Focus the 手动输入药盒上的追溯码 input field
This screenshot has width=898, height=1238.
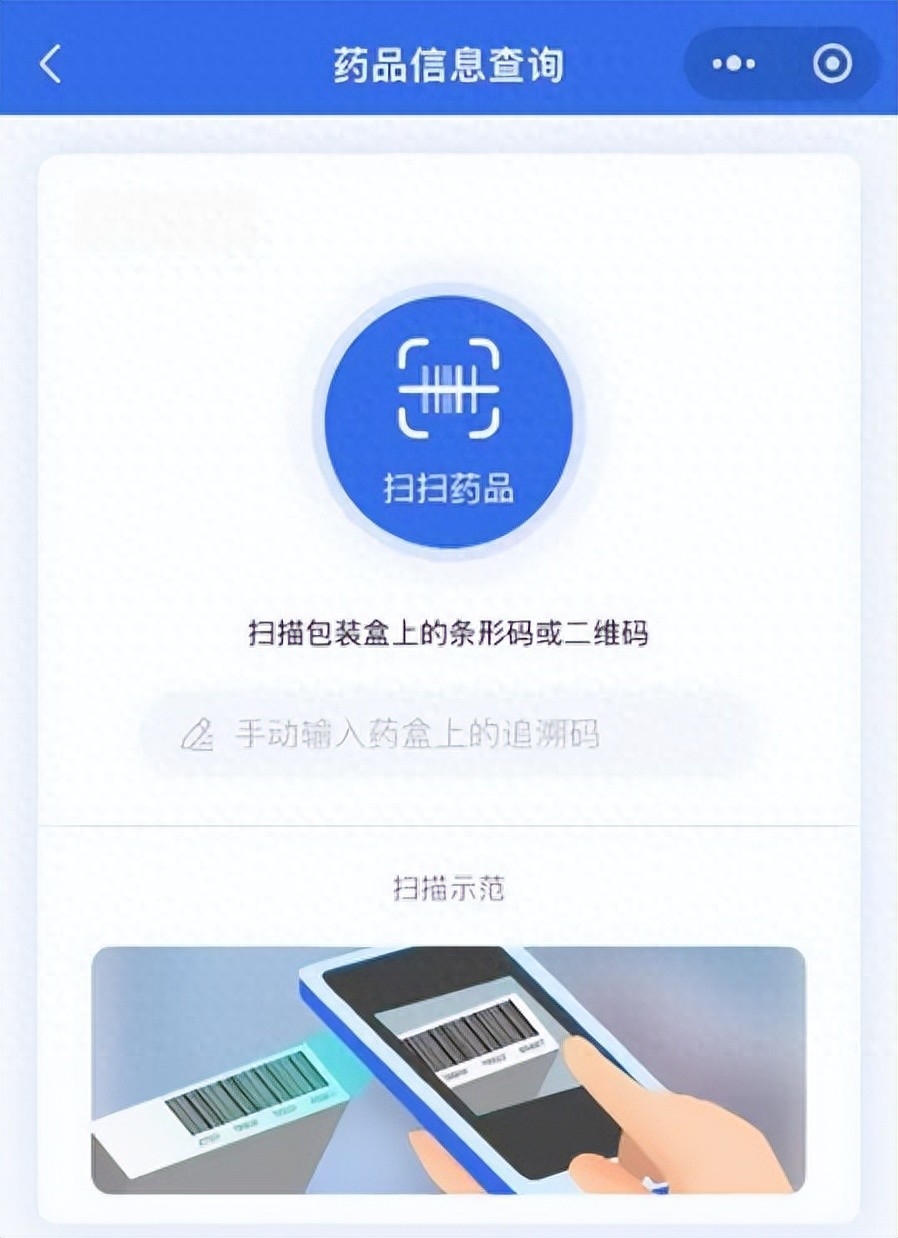(x=448, y=735)
